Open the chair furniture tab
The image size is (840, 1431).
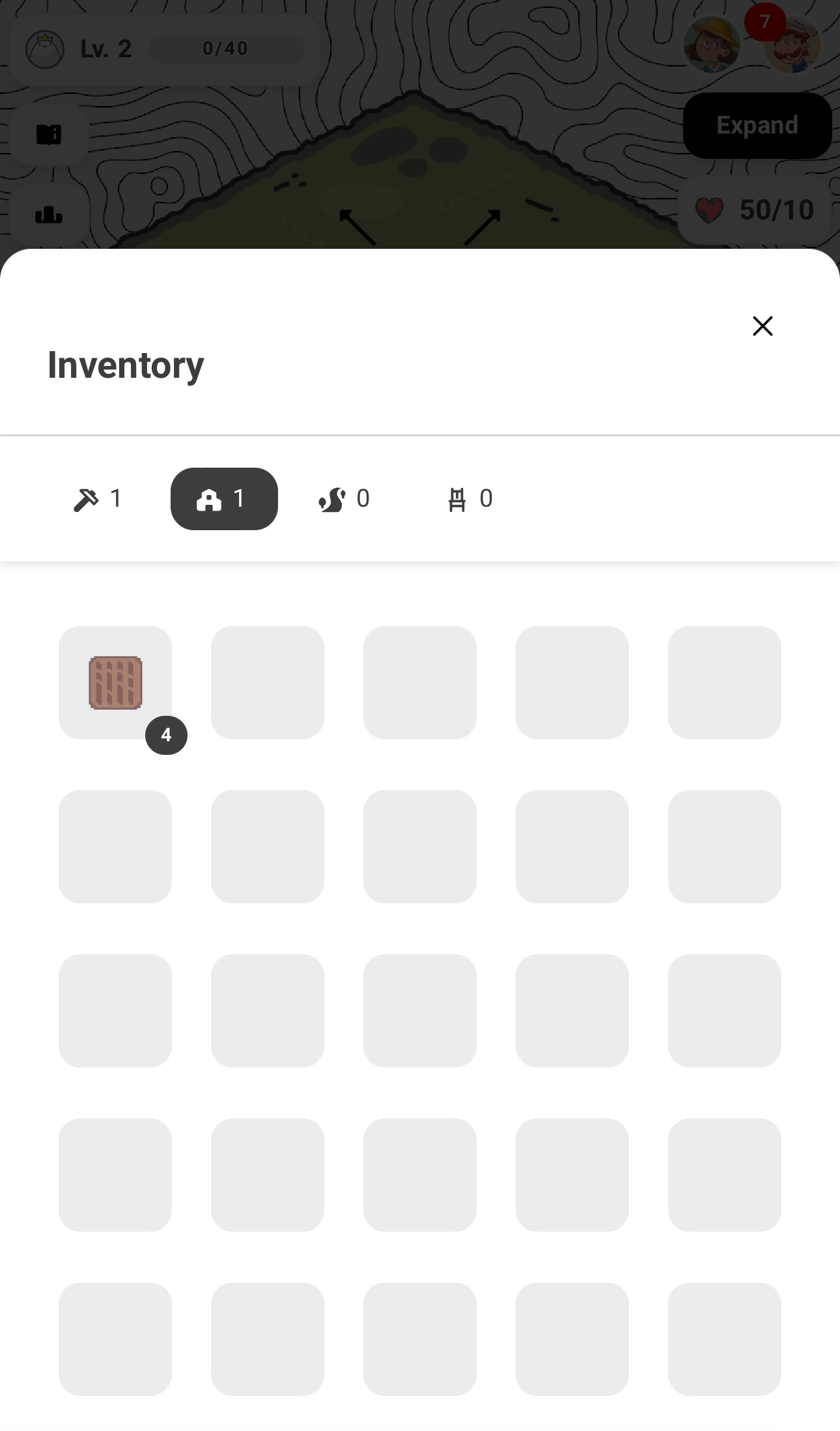click(470, 499)
